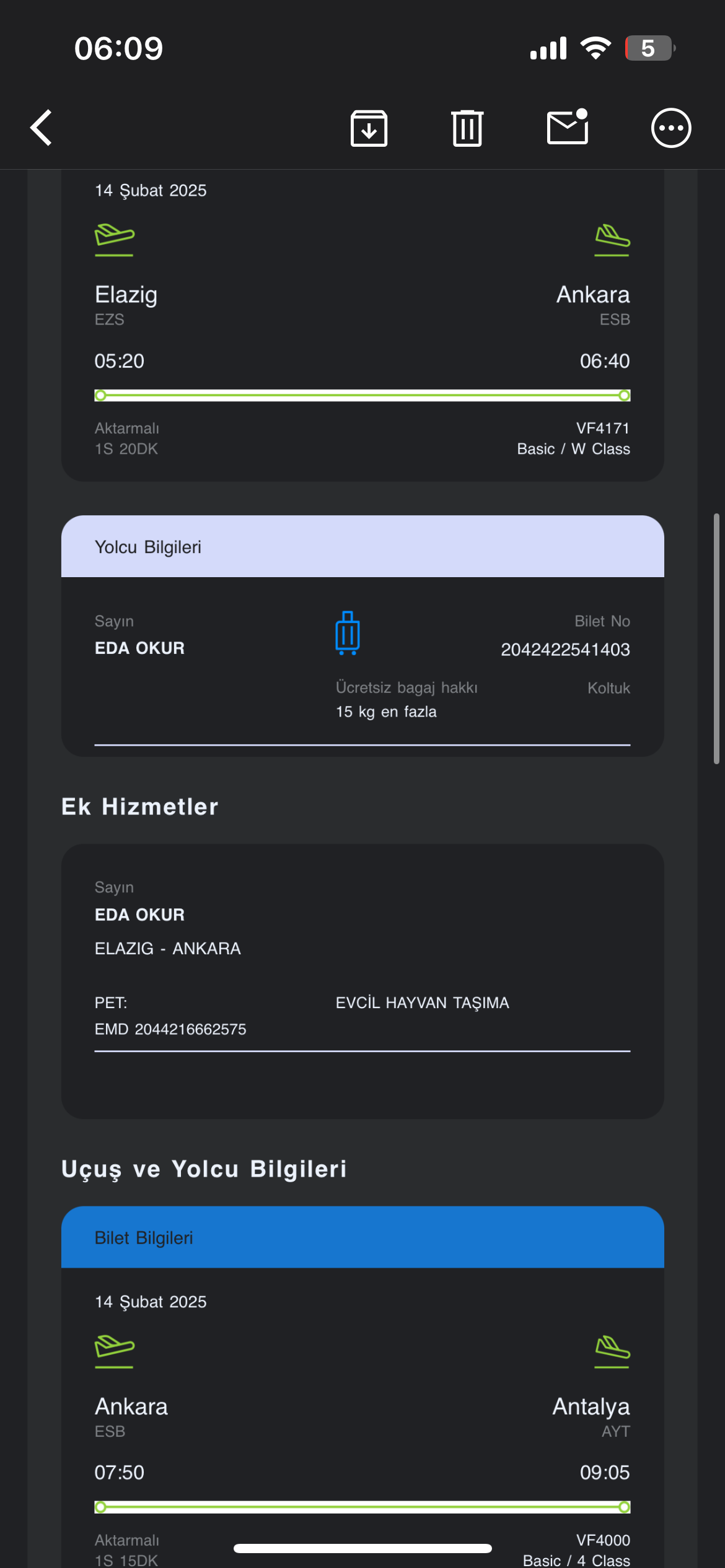Delete this email with the trash icon

coord(467,128)
